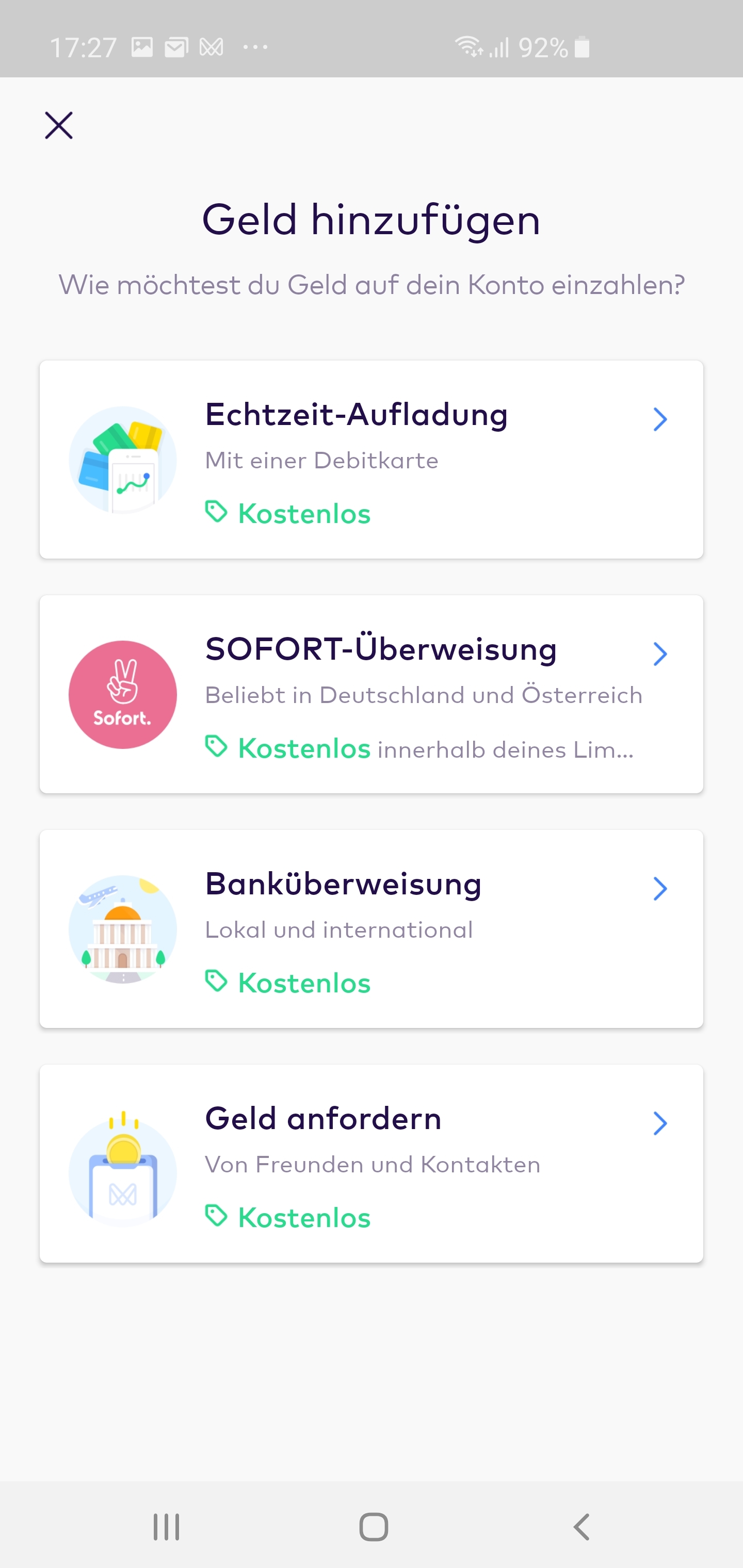Select the SOFORT-Überweisung option
This screenshot has width=743, height=1568.
click(x=371, y=694)
